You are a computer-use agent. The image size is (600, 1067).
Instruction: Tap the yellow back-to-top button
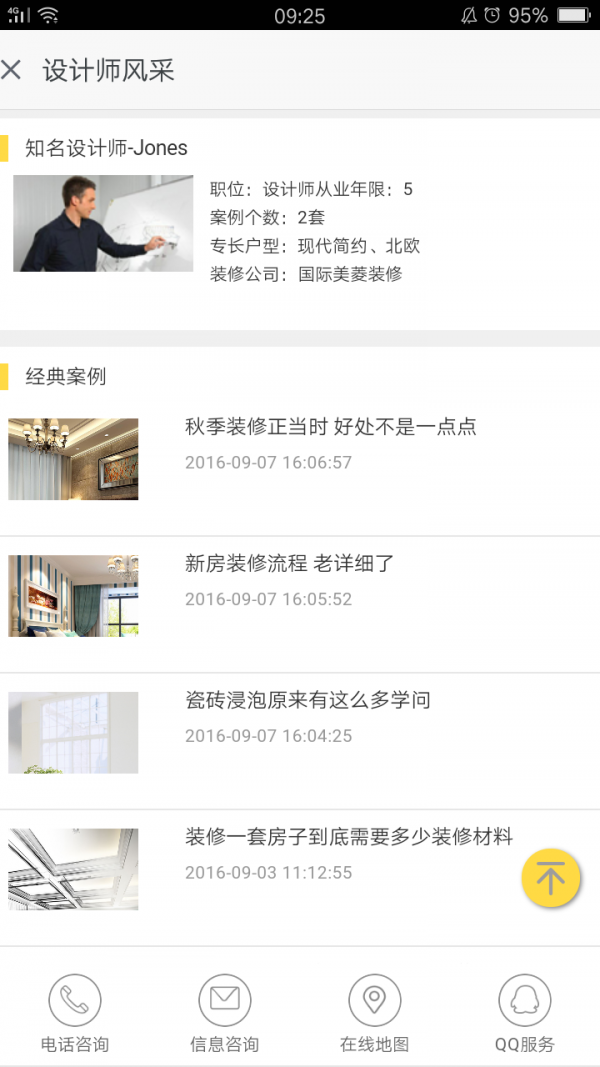point(550,878)
